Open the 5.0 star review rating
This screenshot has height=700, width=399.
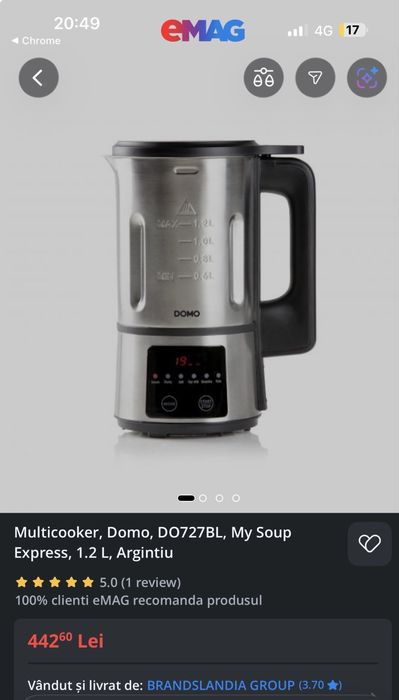(x=98, y=582)
